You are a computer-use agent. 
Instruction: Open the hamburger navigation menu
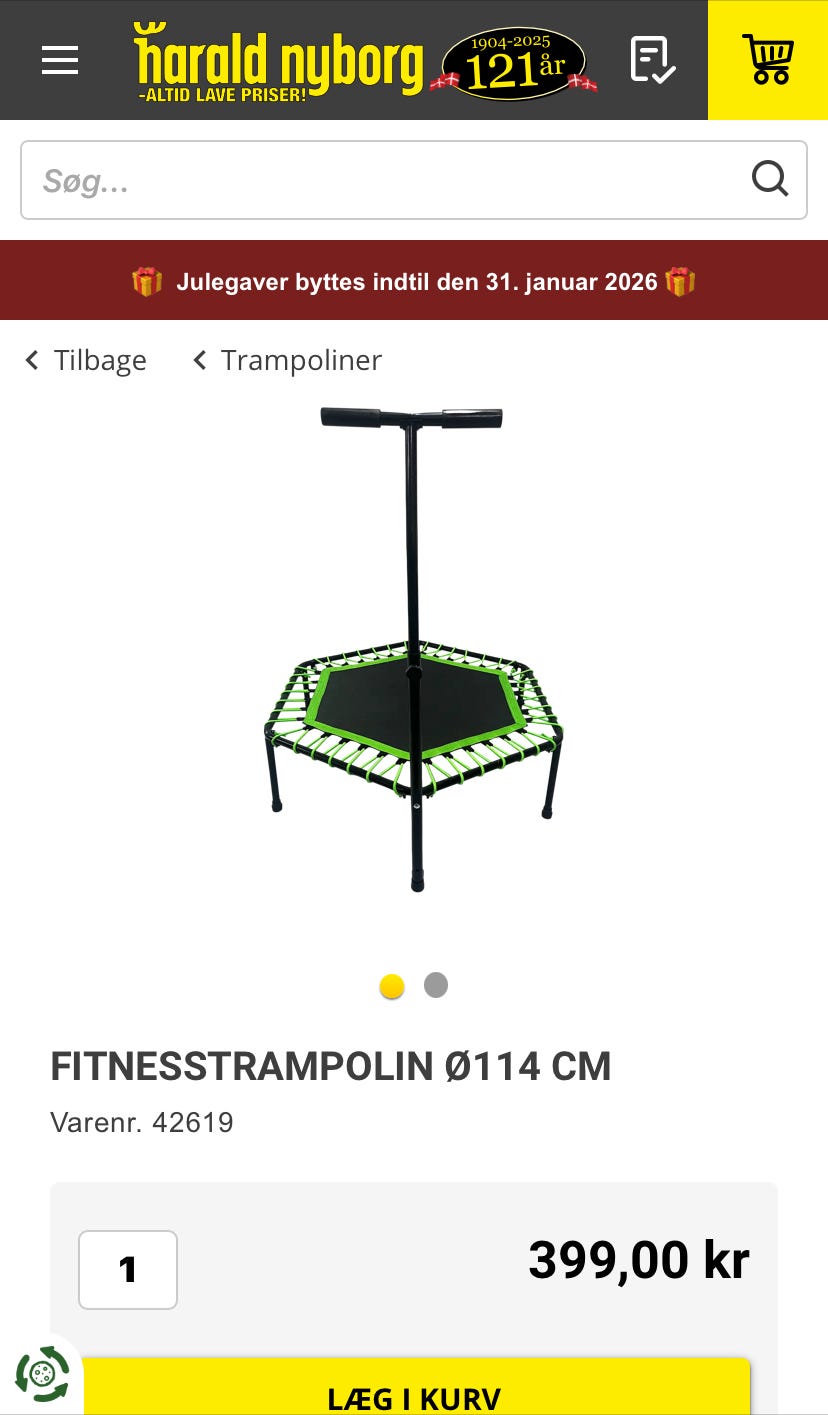pos(59,59)
